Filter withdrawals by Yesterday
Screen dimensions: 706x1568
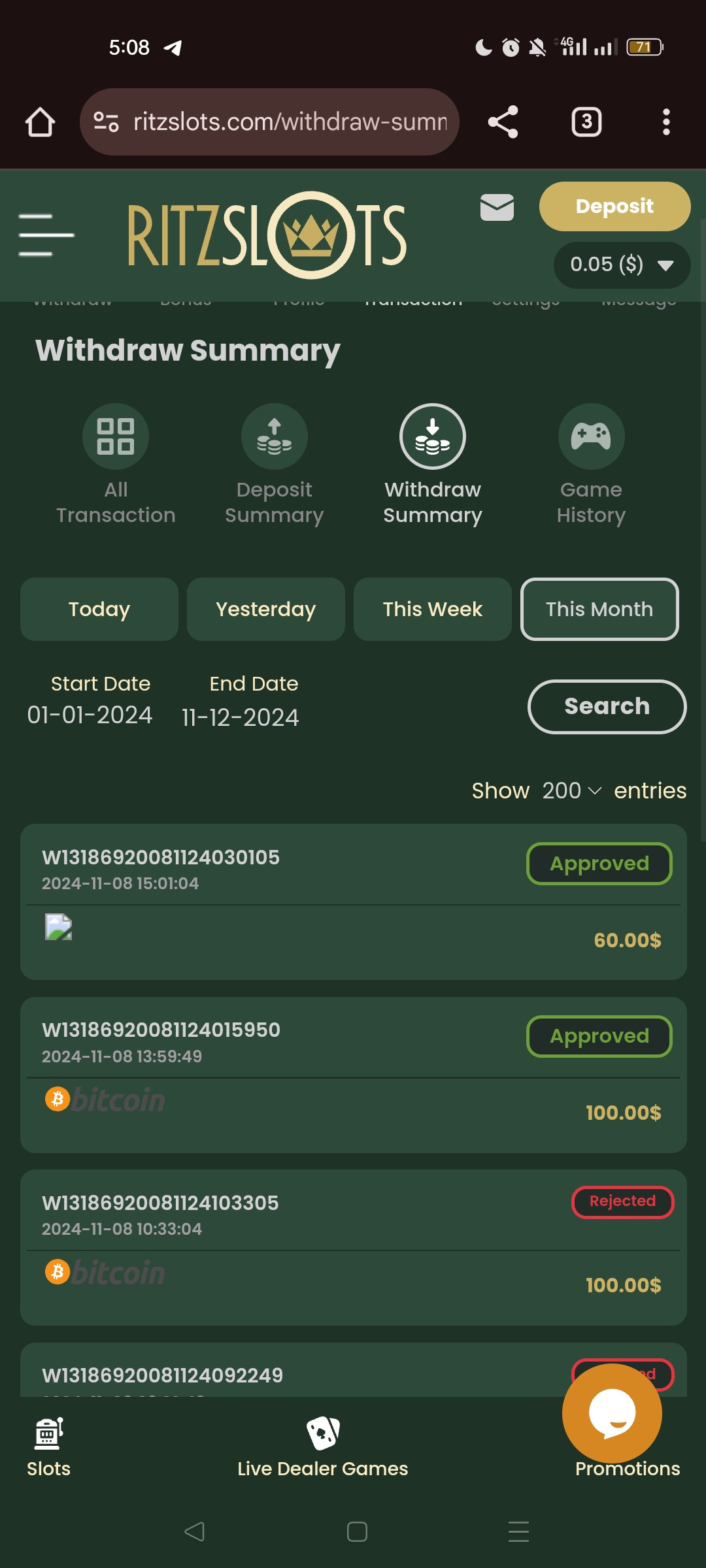tap(266, 609)
